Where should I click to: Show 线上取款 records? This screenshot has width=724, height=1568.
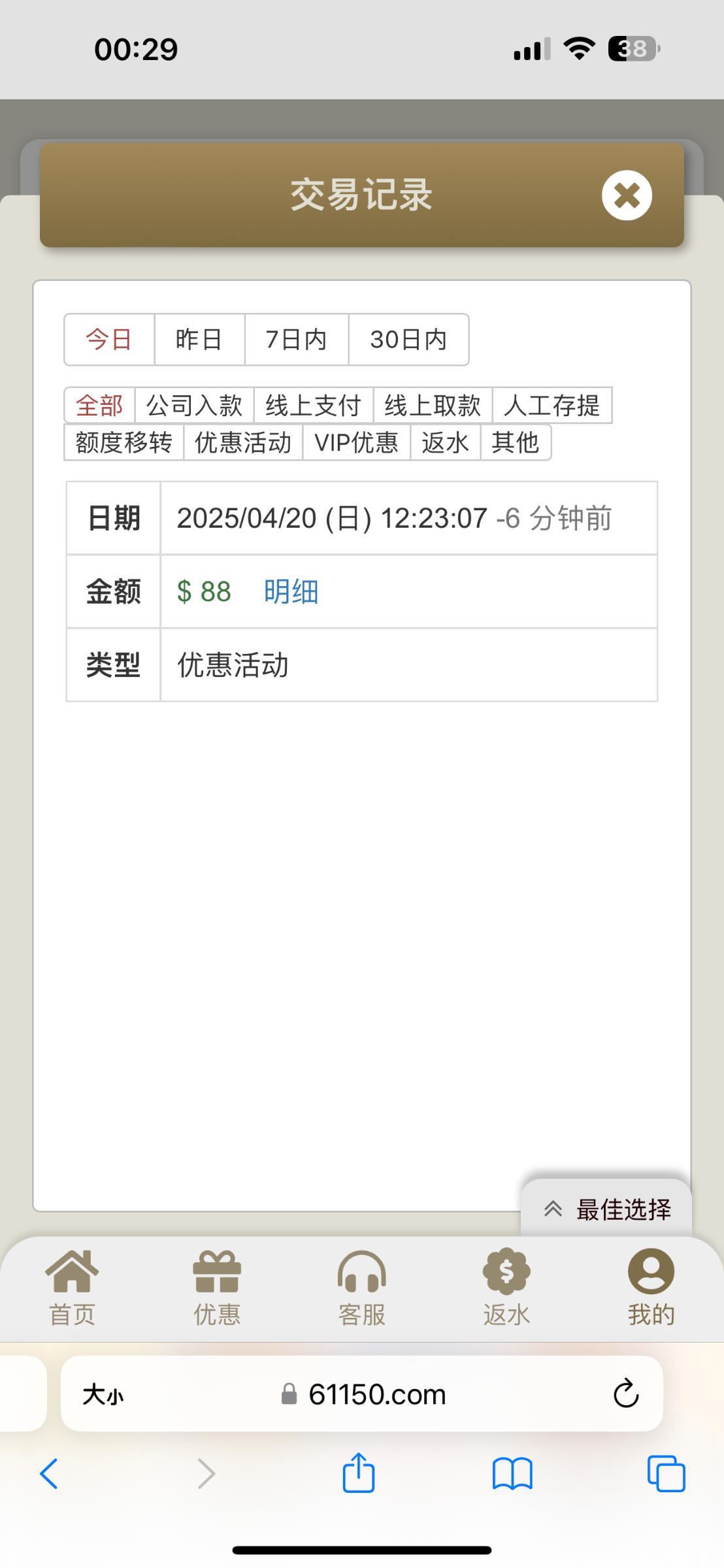tap(433, 405)
